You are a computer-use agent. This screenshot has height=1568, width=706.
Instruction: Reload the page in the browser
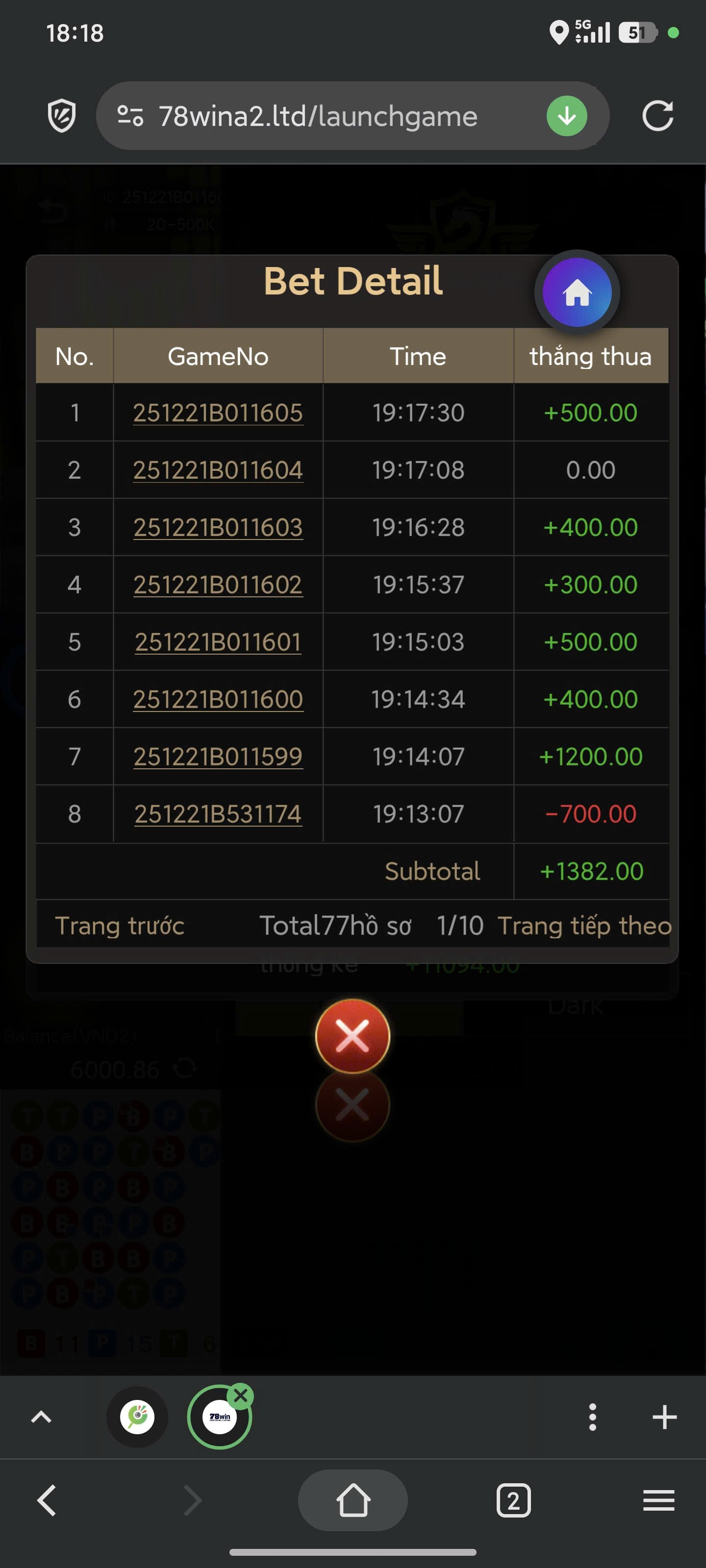point(657,116)
